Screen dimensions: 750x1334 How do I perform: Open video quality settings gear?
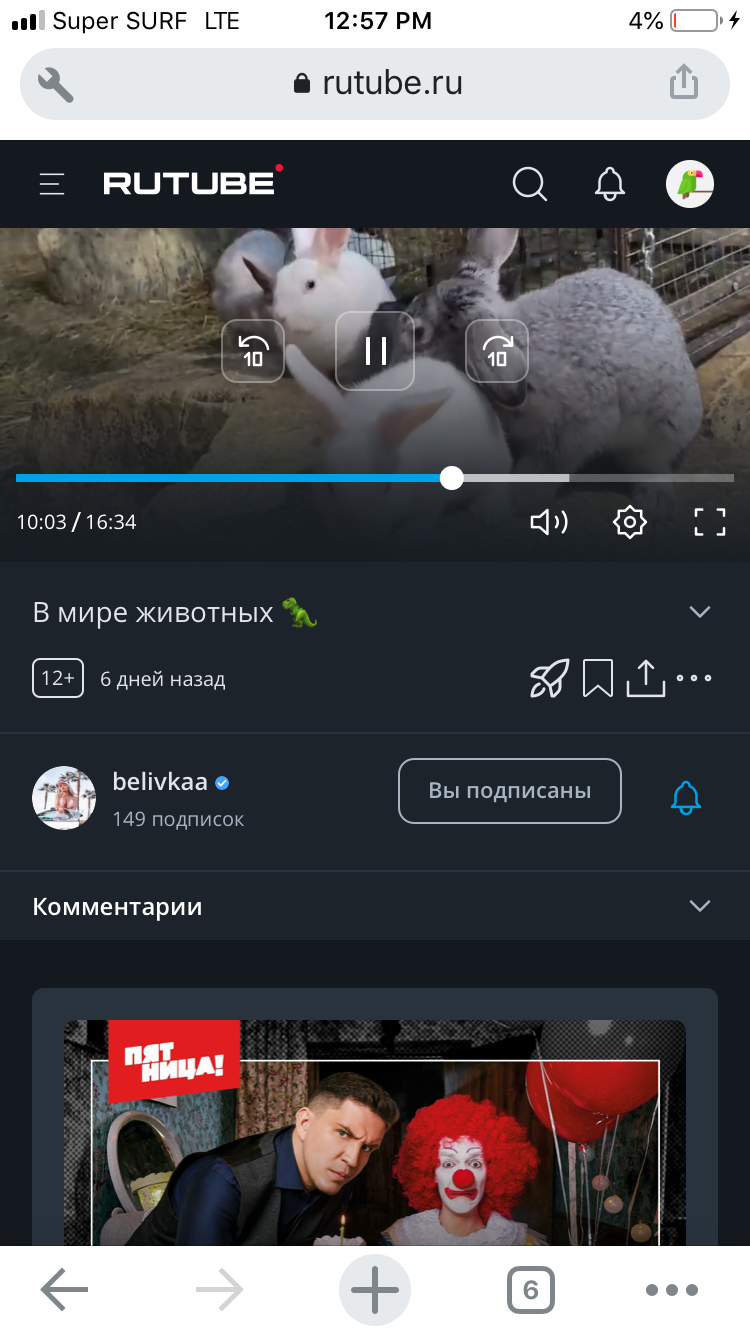pyautogui.click(x=630, y=522)
